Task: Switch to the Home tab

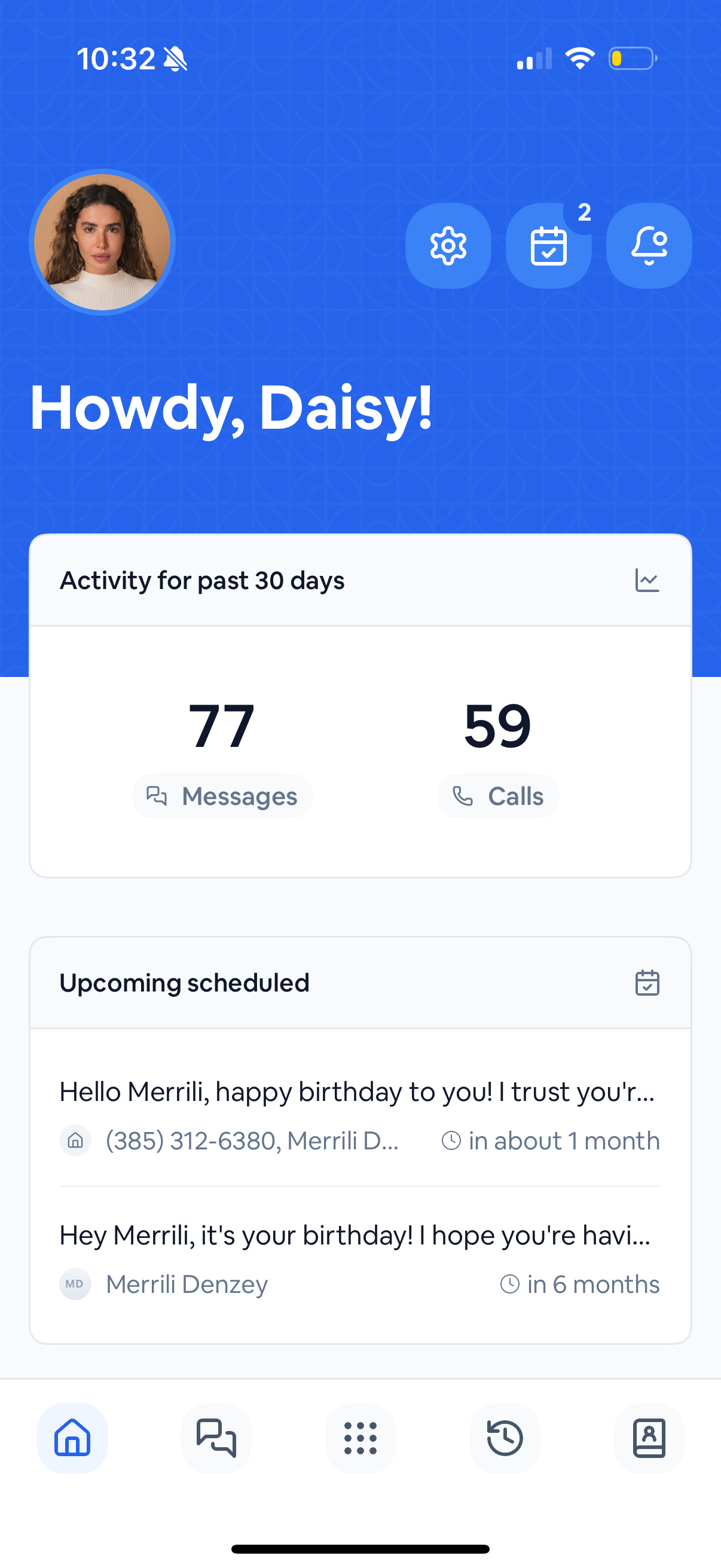Action: point(72,1438)
